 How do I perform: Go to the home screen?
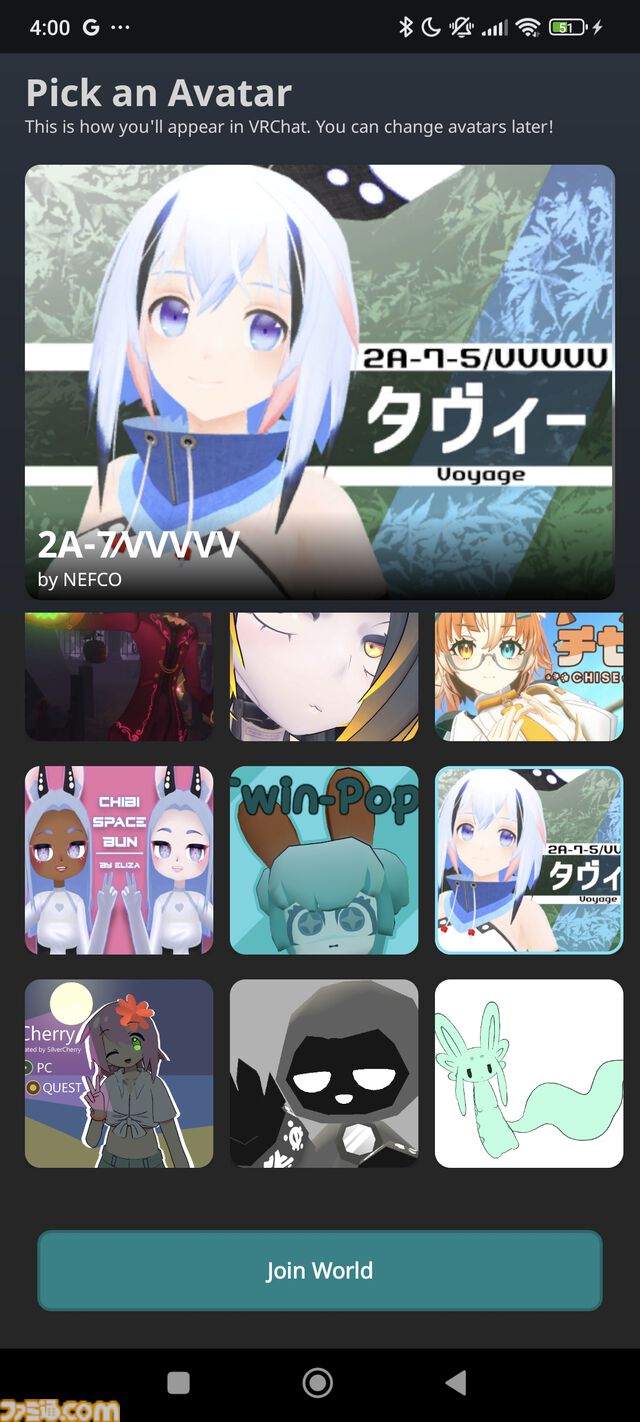[318, 1383]
